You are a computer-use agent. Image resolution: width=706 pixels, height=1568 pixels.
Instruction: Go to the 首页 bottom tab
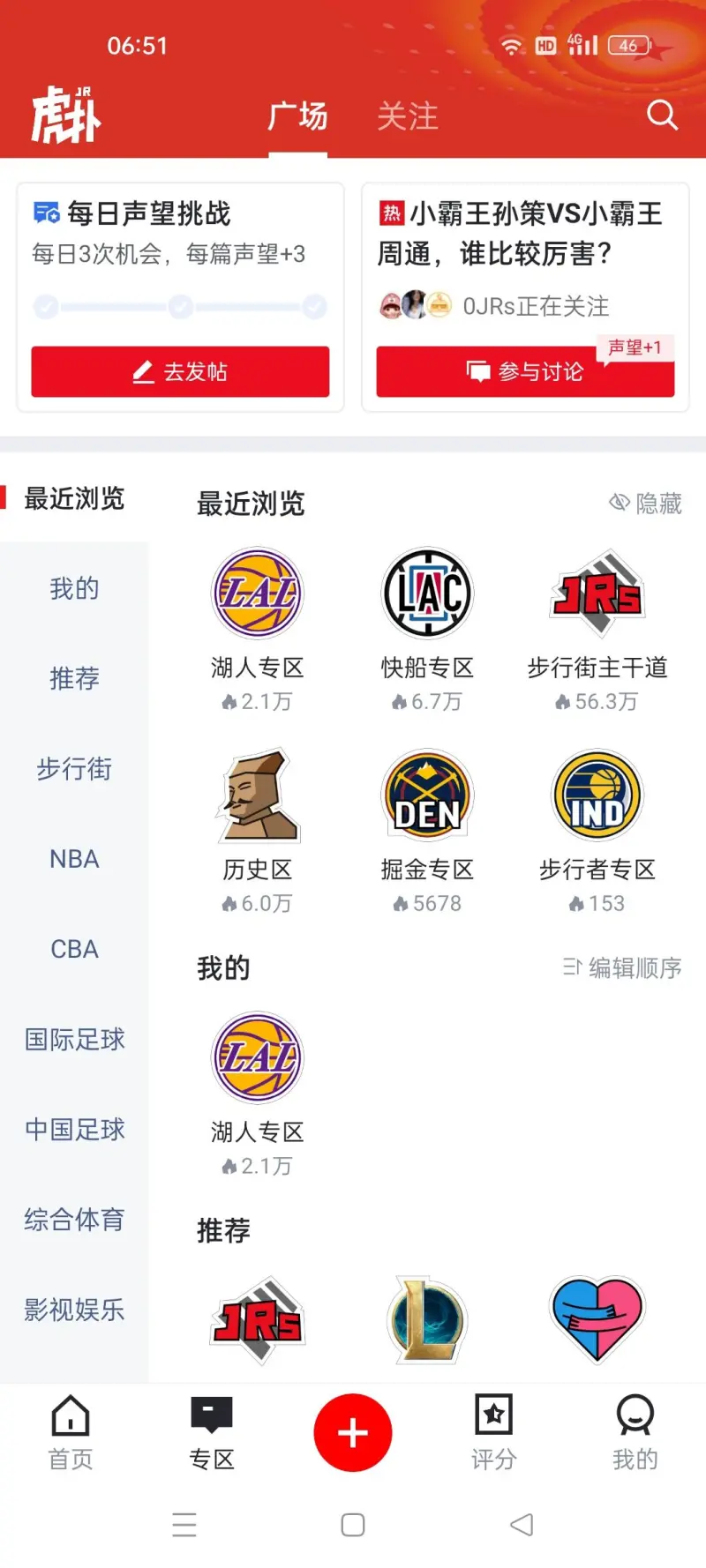pos(71,1432)
